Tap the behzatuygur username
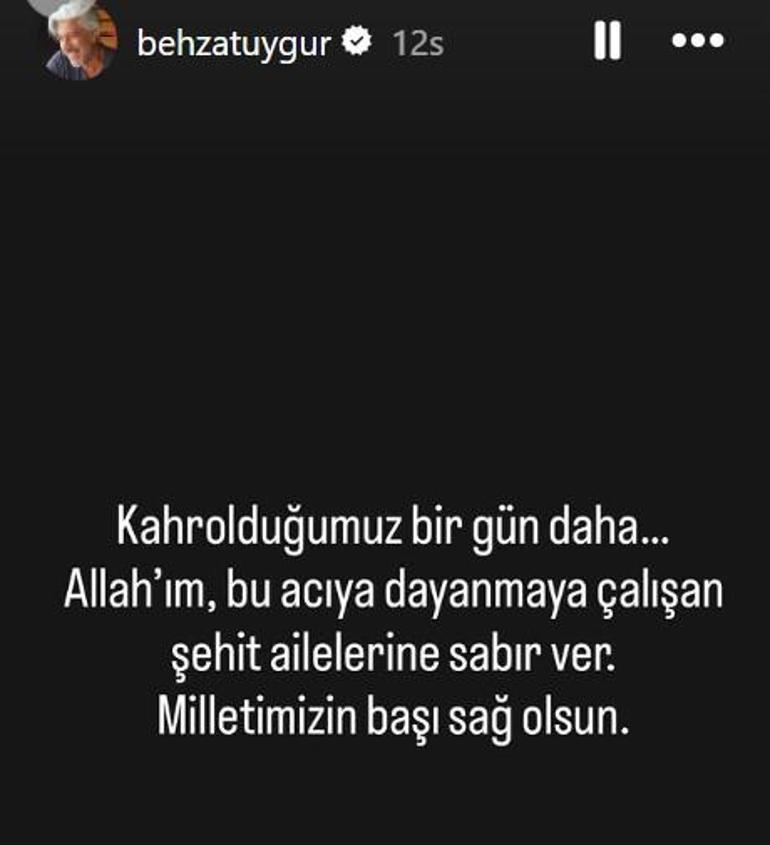770x845 pixels. 233,43
